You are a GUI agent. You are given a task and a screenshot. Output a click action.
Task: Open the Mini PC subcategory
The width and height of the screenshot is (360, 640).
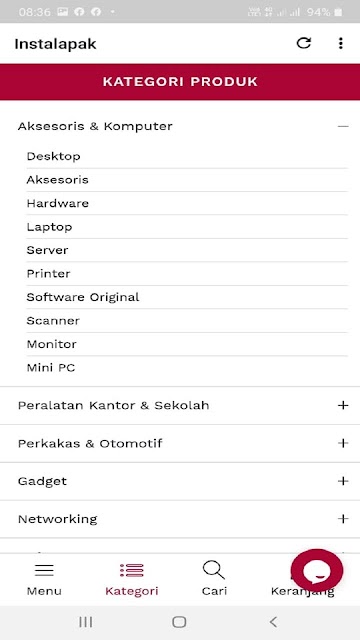click(x=187, y=368)
